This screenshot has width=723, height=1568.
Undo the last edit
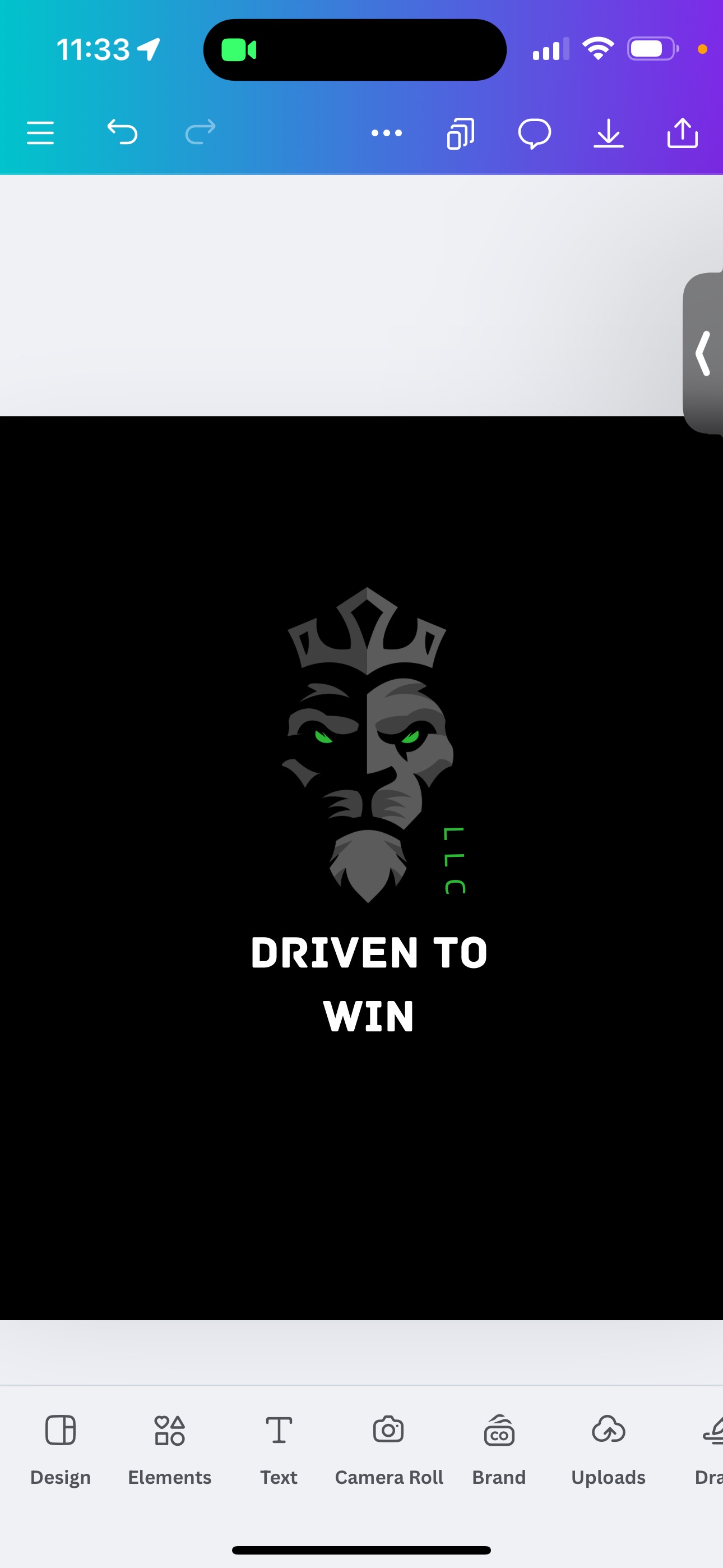tap(122, 132)
